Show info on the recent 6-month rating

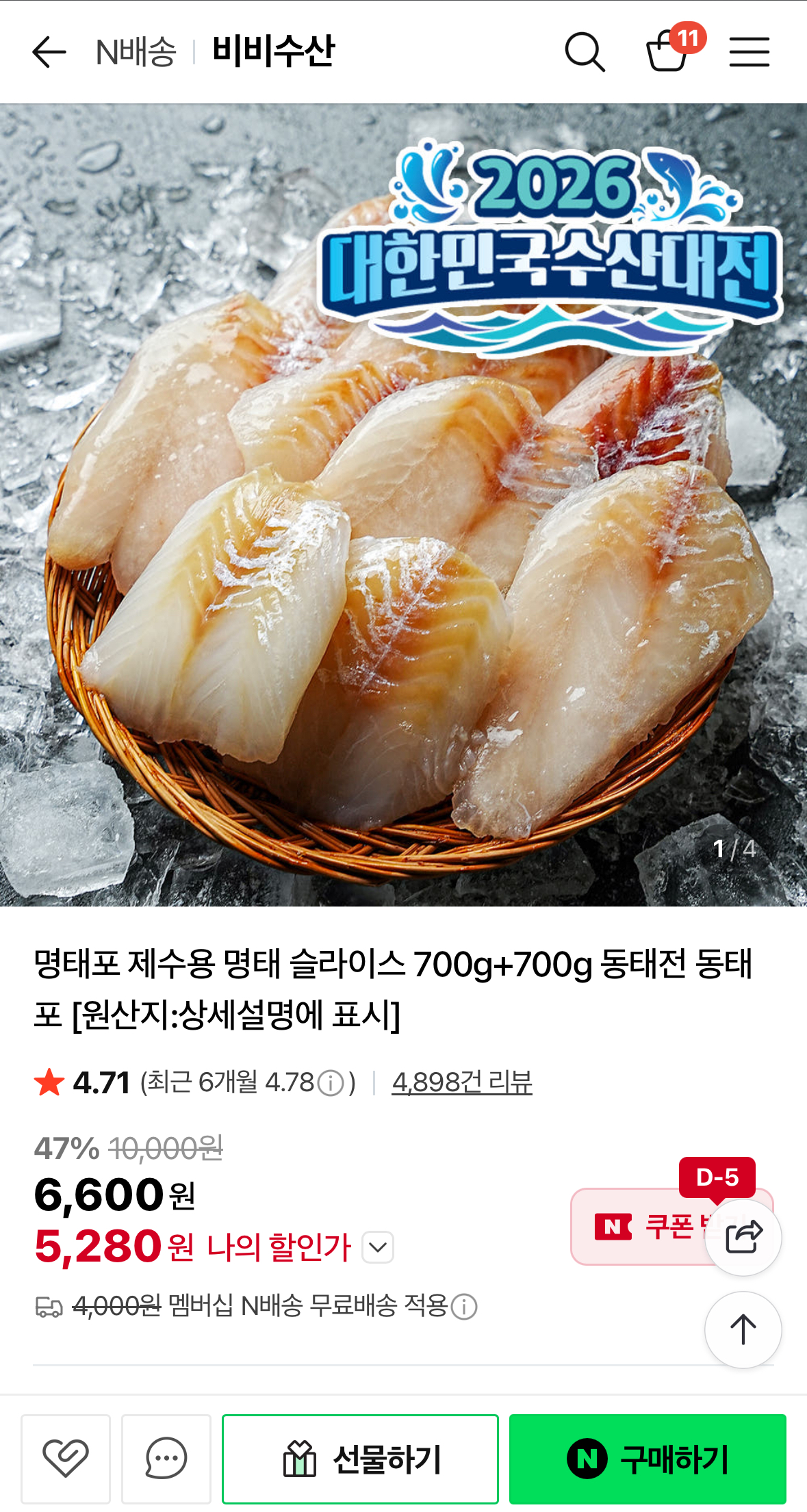click(x=331, y=1084)
